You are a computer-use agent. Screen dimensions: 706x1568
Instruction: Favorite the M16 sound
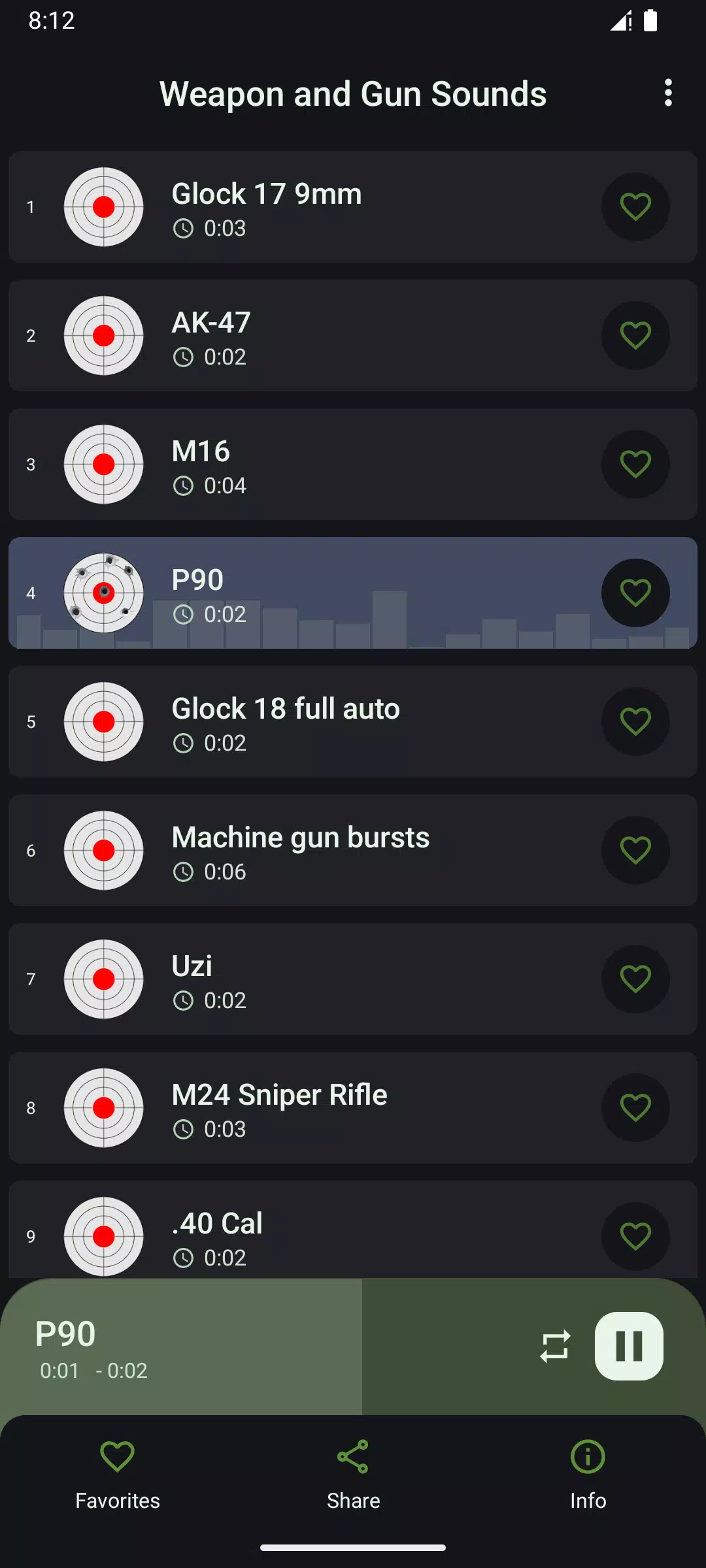pos(635,464)
